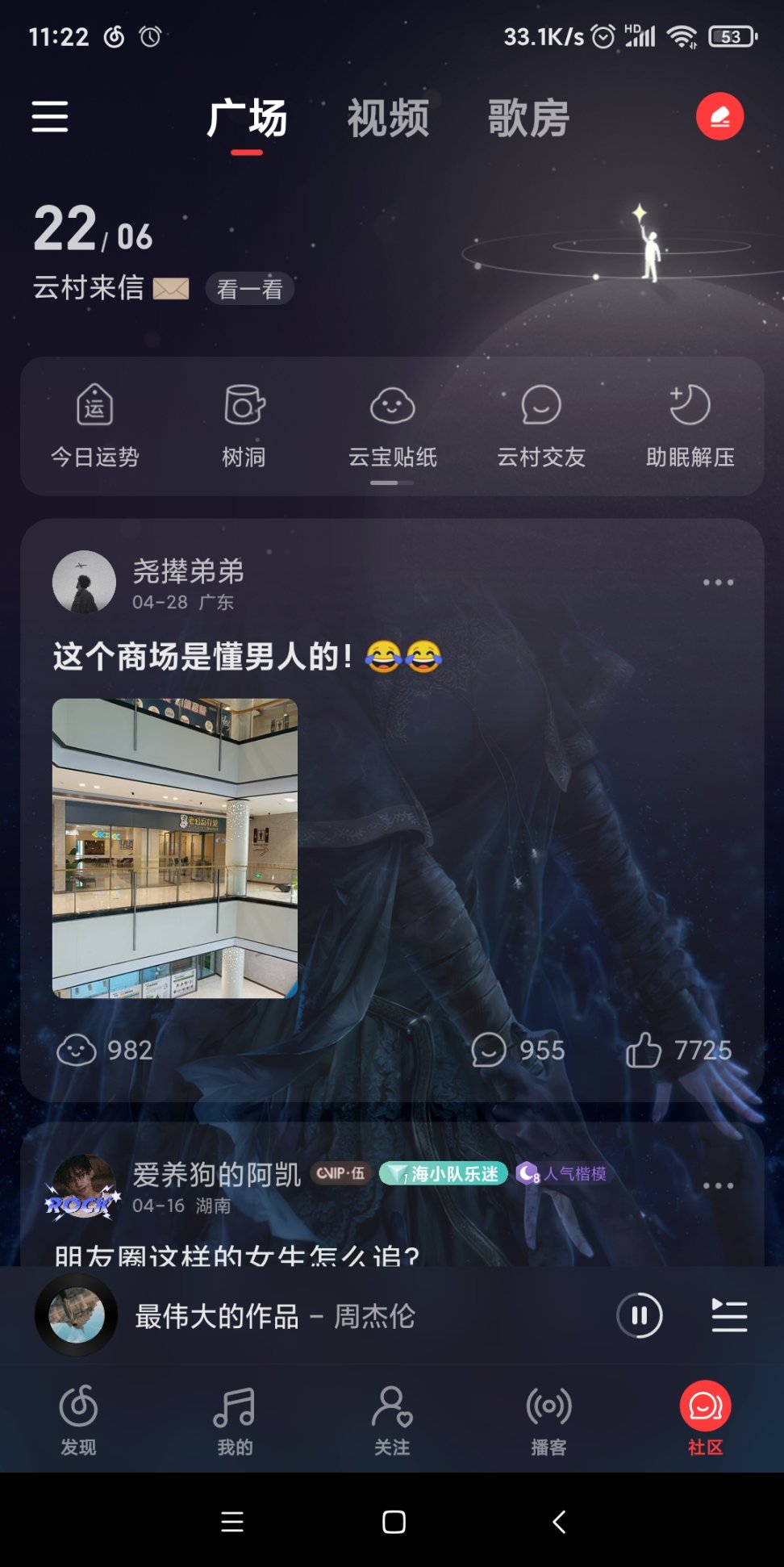Open the hamburger drawer menu
784x1567 pixels.
pyautogui.click(x=49, y=117)
